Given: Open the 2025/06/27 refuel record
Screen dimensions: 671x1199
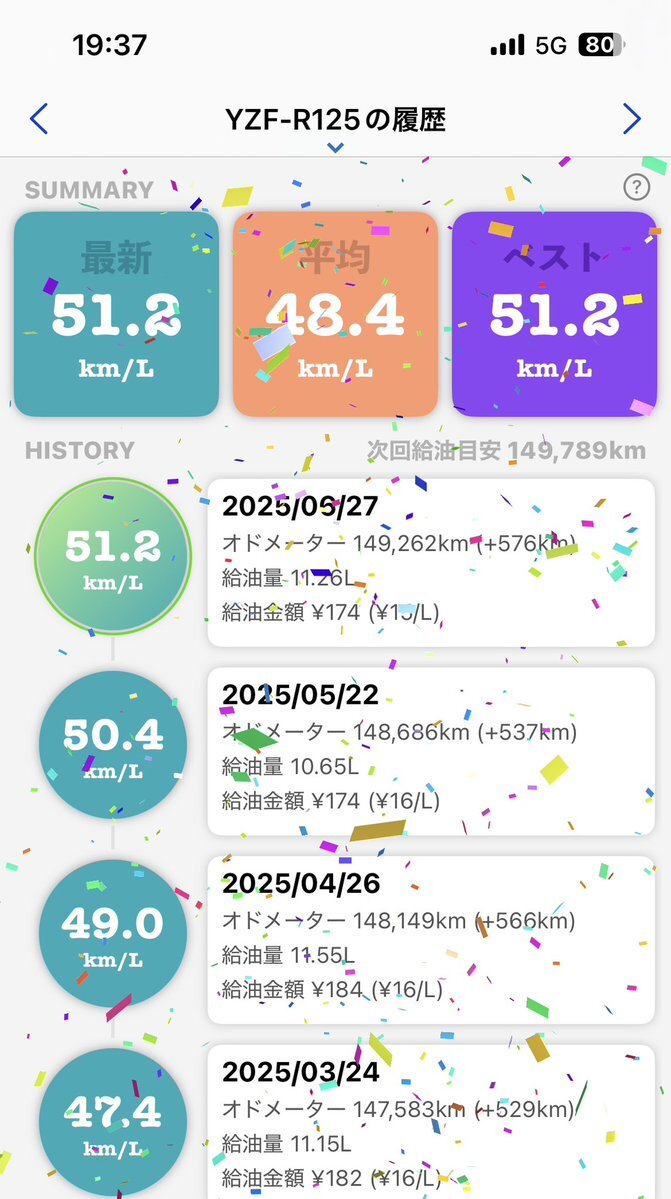Looking at the screenshot, I should (431, 563).
